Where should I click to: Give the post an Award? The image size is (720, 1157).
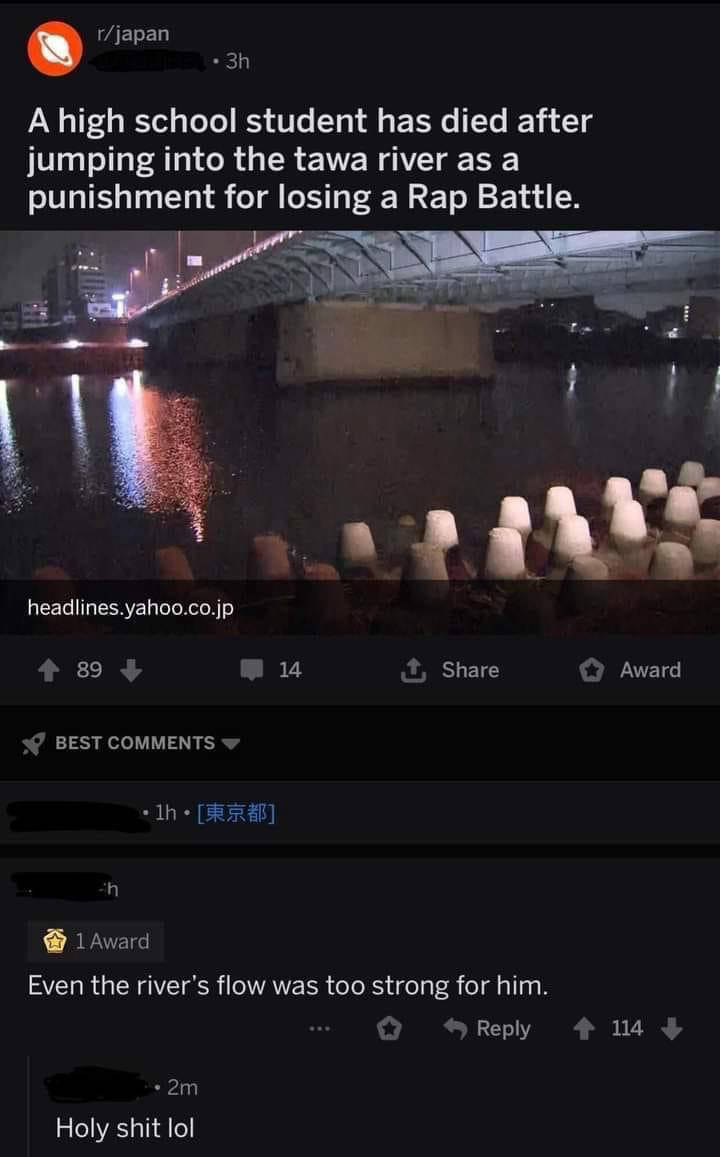coord(632,670)
